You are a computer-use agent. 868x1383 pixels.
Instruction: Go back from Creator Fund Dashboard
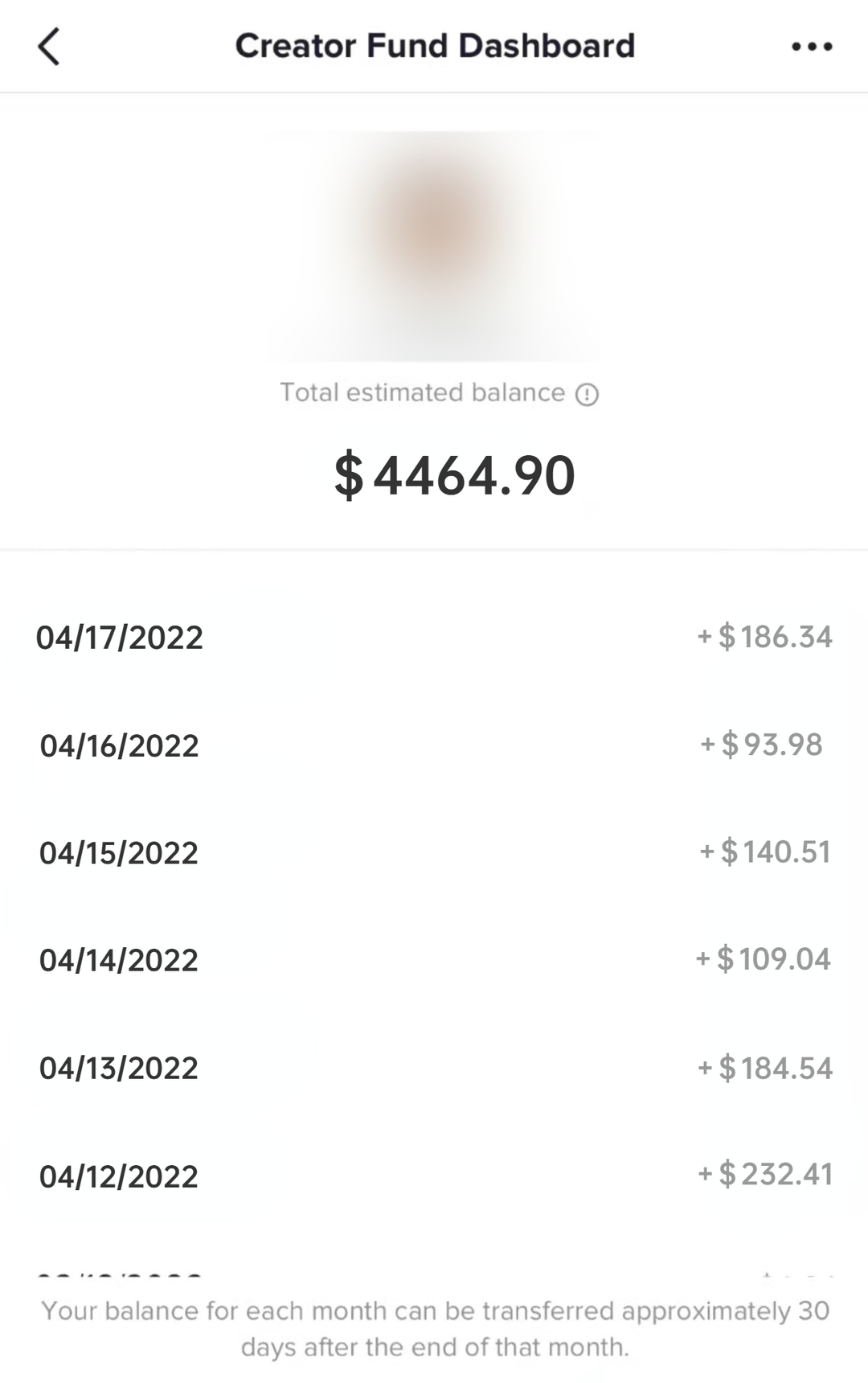[49, 47]
